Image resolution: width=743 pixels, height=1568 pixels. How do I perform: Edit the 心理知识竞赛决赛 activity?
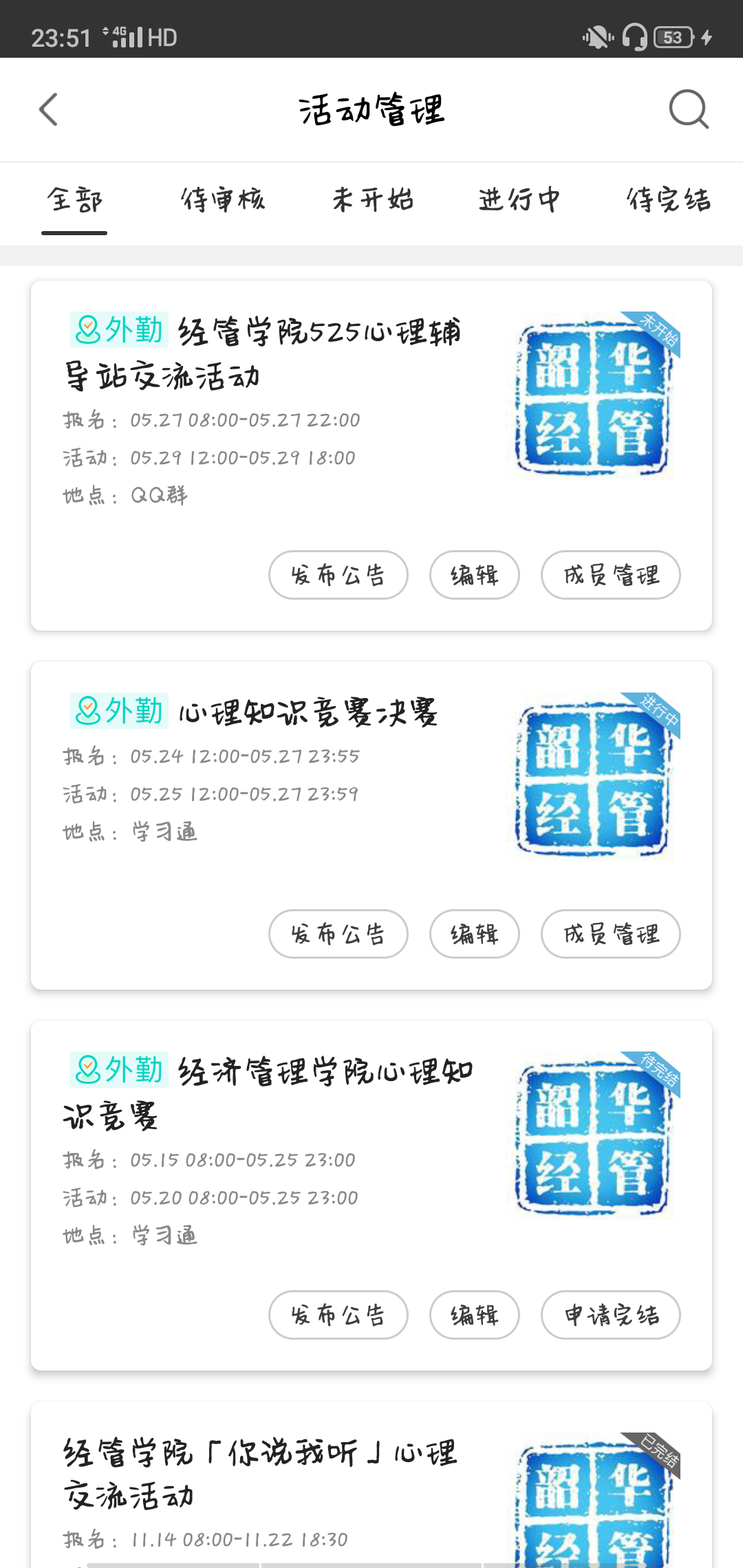click(x=474, y=934)
